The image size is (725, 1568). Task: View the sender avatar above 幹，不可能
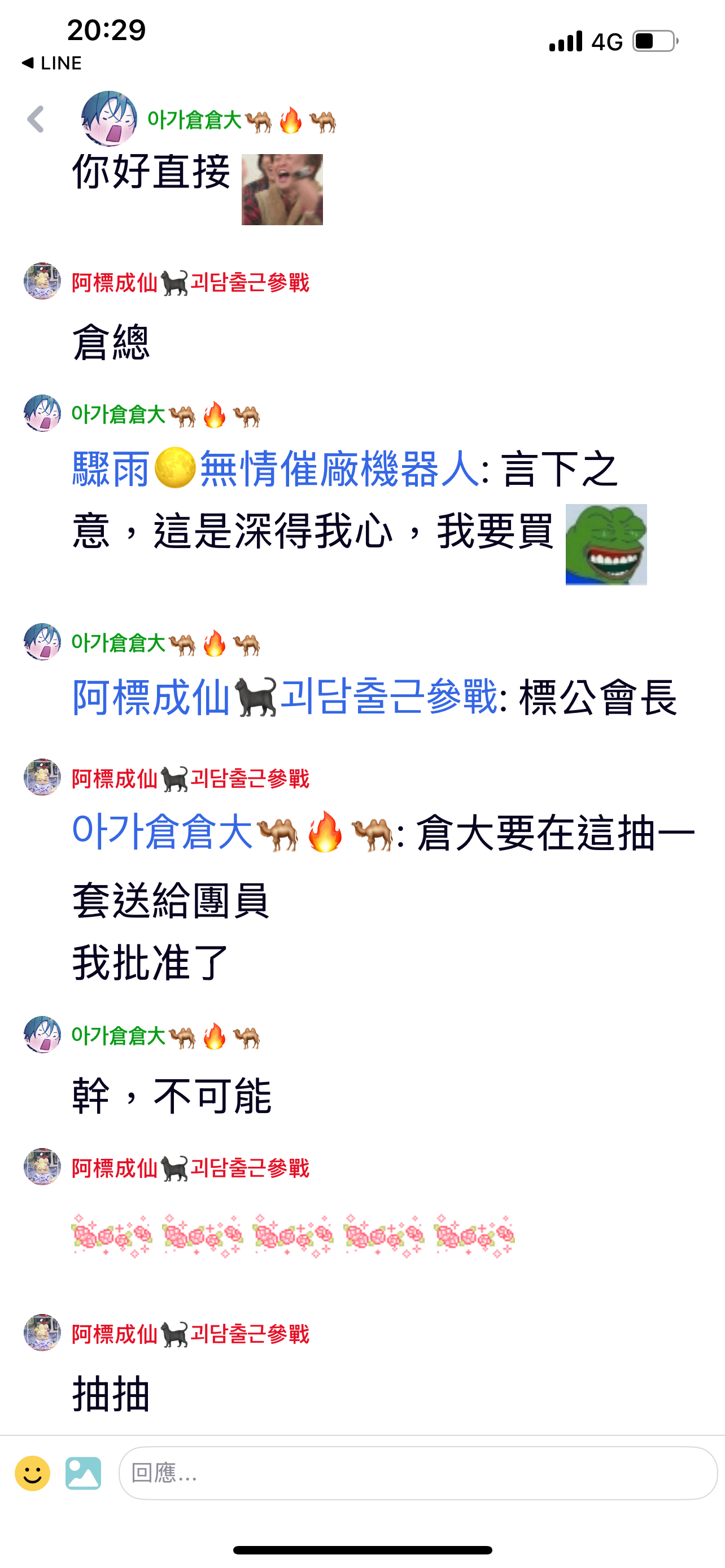pos(42,1034)
